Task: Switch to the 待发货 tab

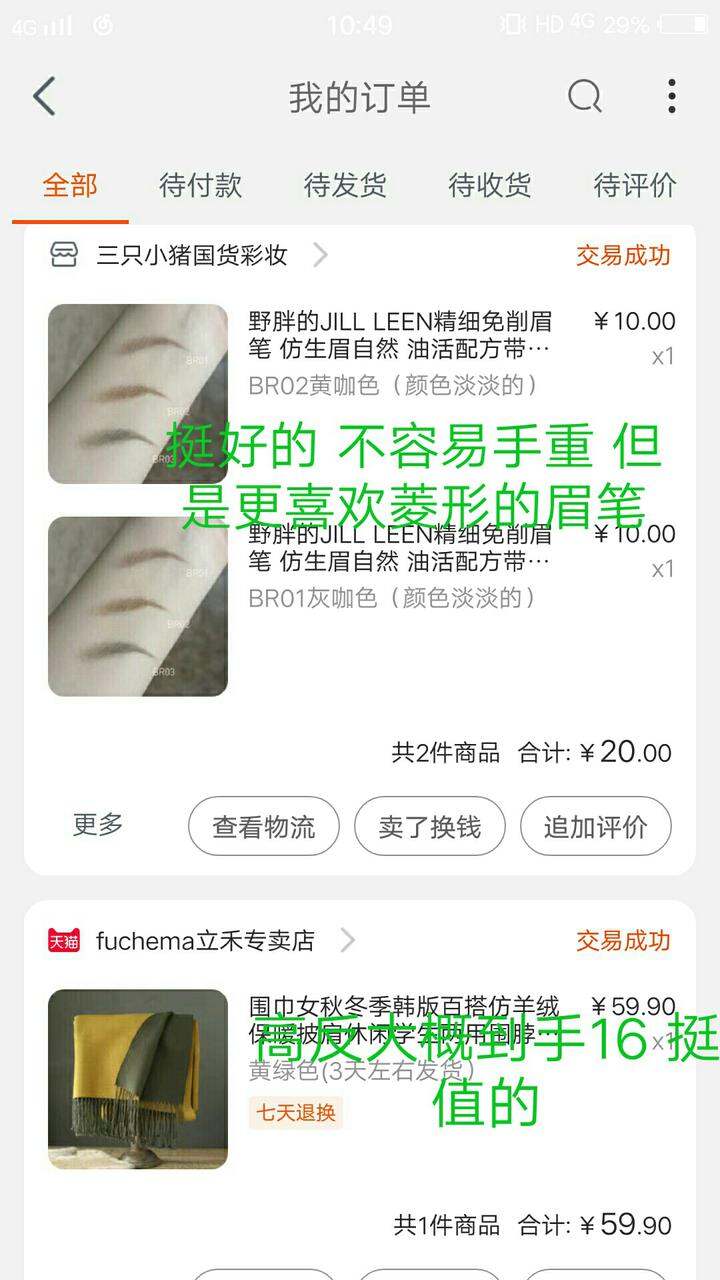Action: coord(345,185)
